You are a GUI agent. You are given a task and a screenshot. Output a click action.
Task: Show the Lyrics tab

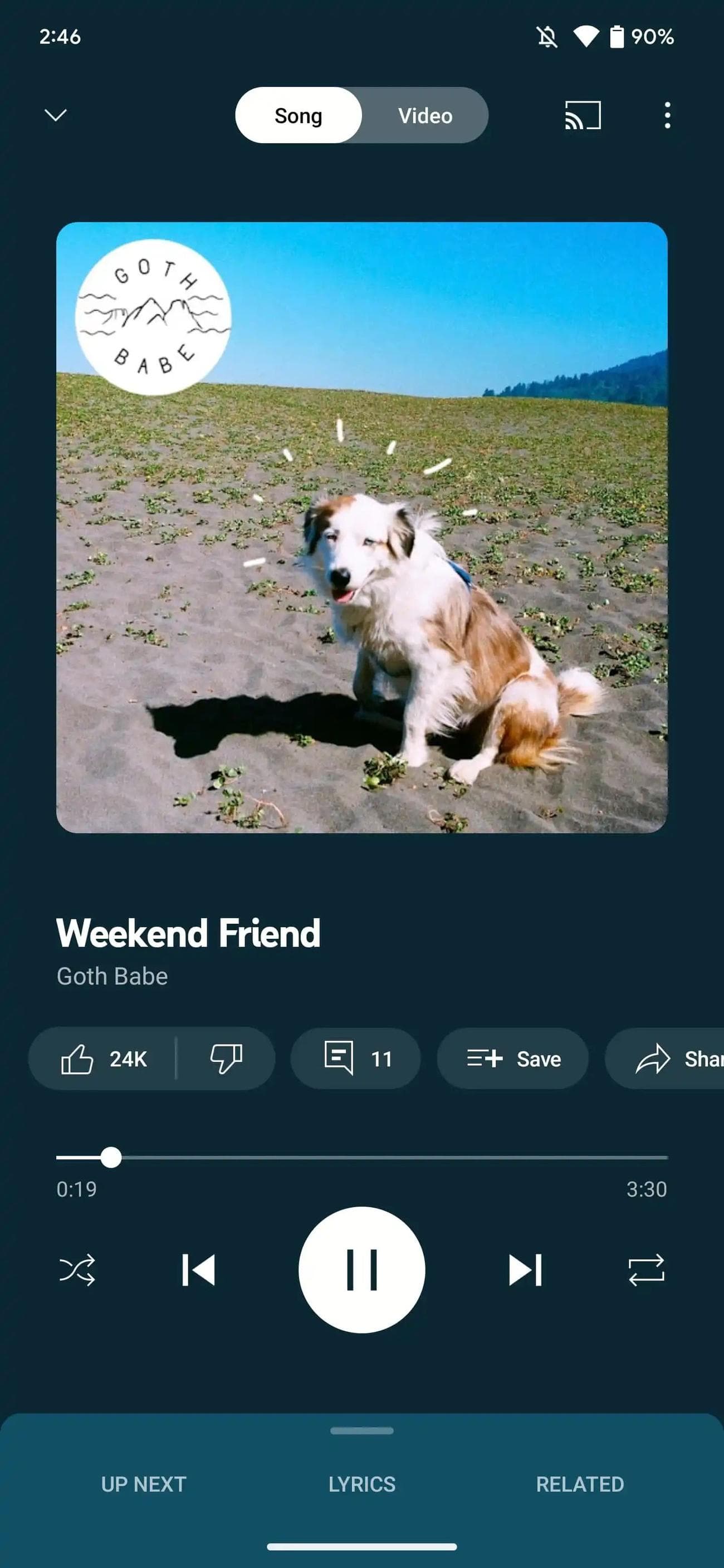coord(361,1484)
